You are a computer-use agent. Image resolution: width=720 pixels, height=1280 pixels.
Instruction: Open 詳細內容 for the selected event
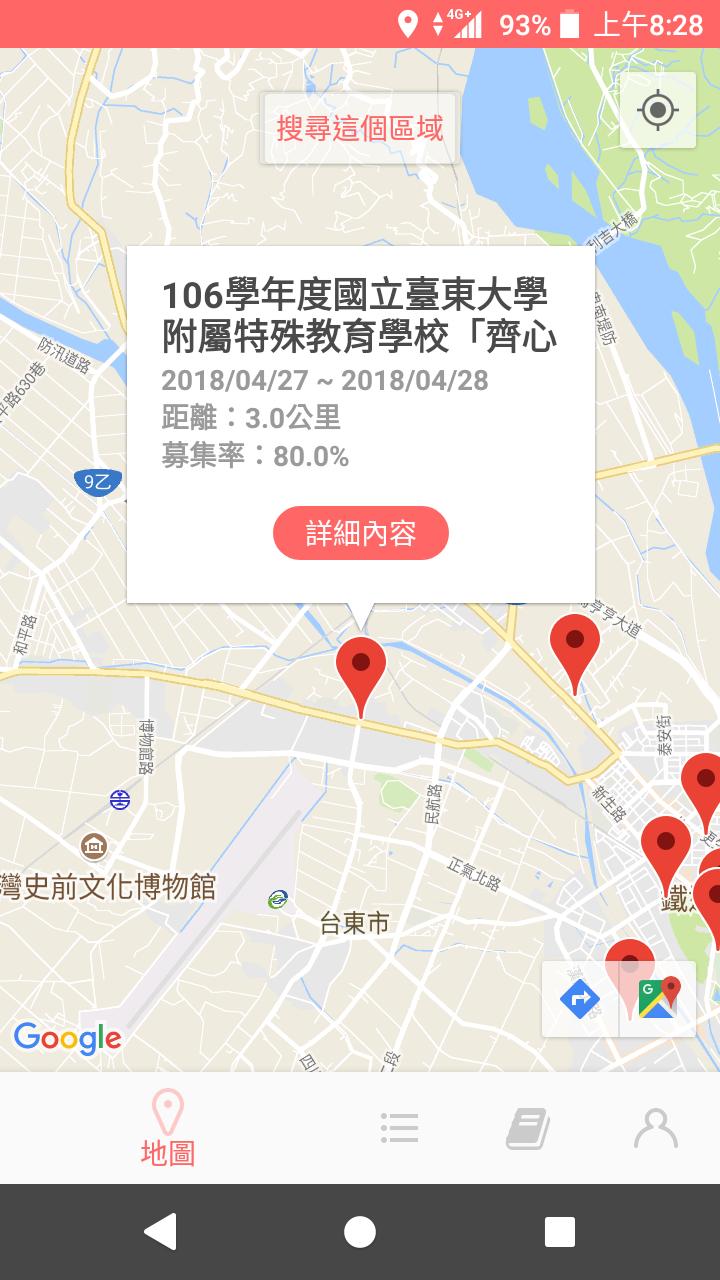pos(360,534)
